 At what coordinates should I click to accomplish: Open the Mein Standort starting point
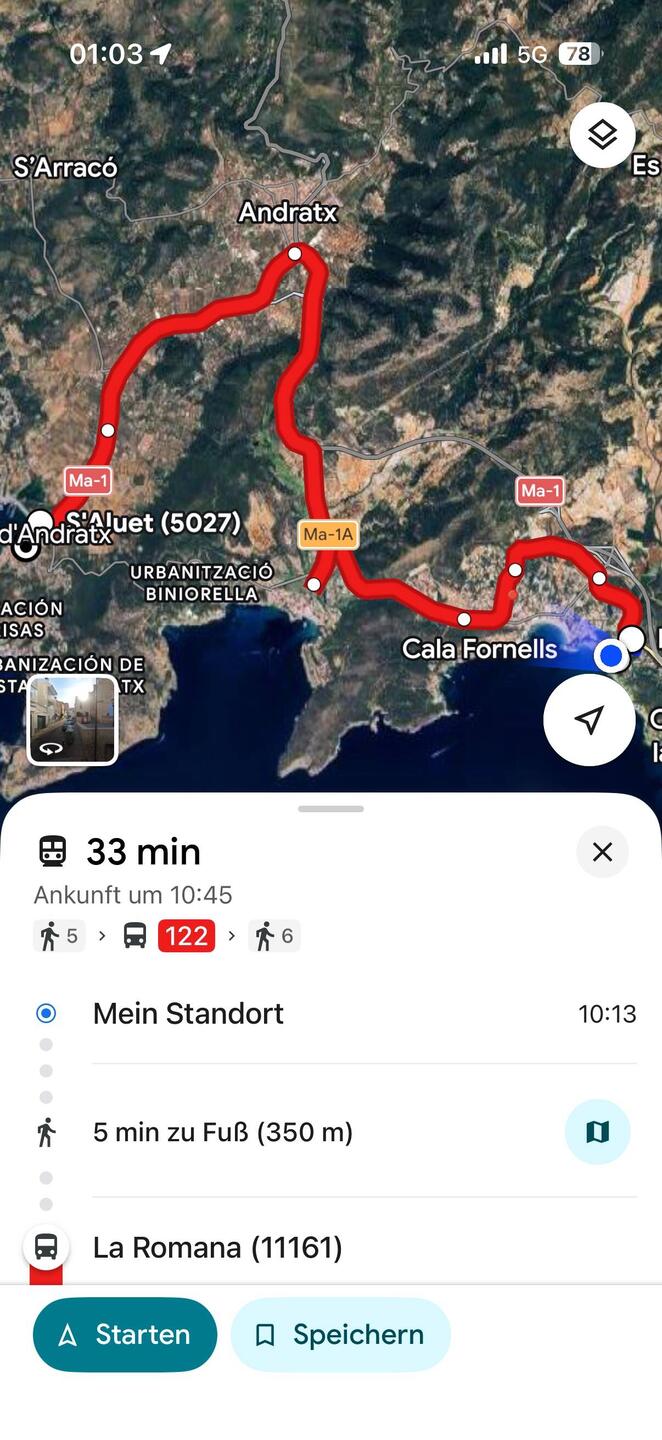coord(188,1014)
